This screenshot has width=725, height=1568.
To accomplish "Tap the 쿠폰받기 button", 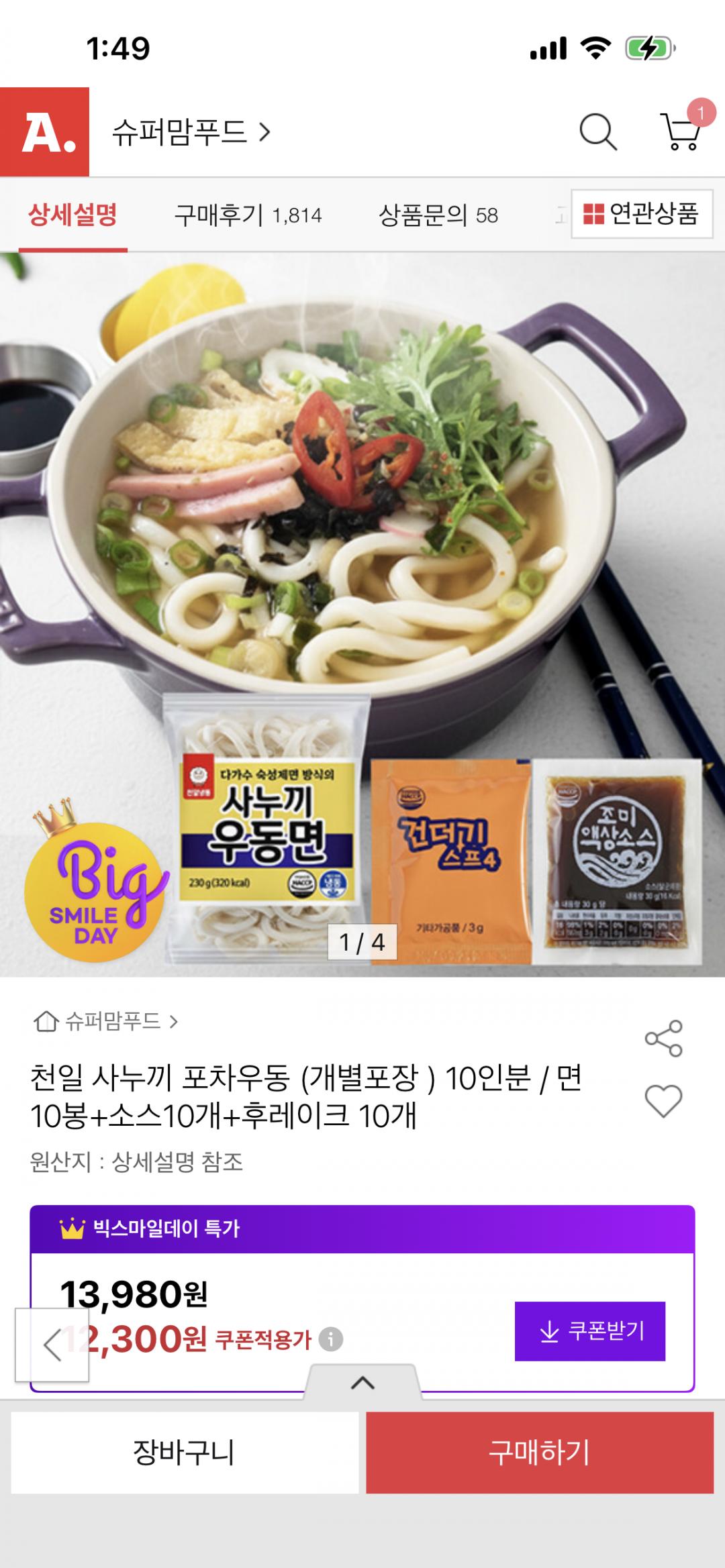I will (590, 1331).
